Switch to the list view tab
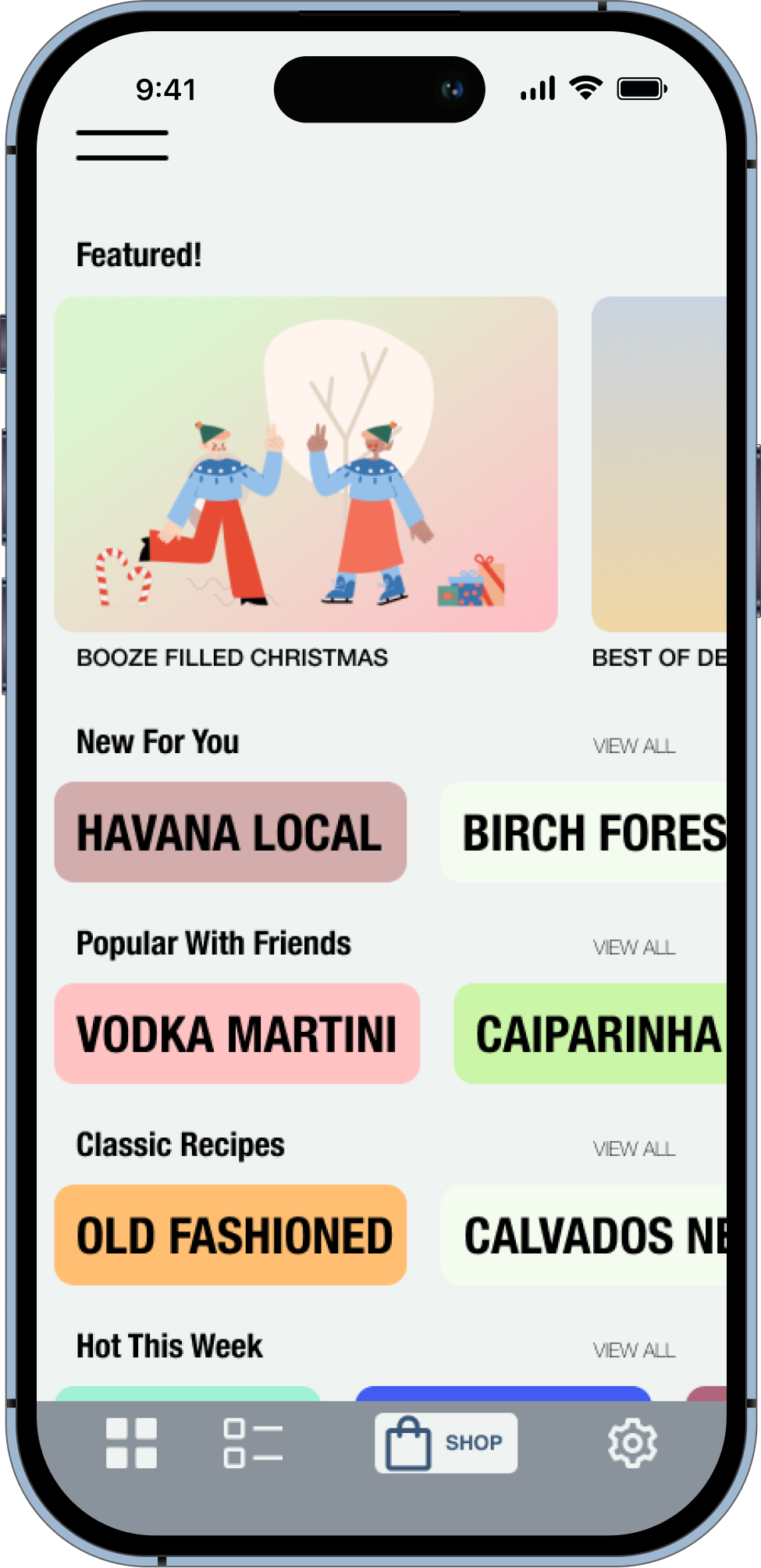Image resolution: width=761 pixels, height=1568 pixels. [253, 1443]
